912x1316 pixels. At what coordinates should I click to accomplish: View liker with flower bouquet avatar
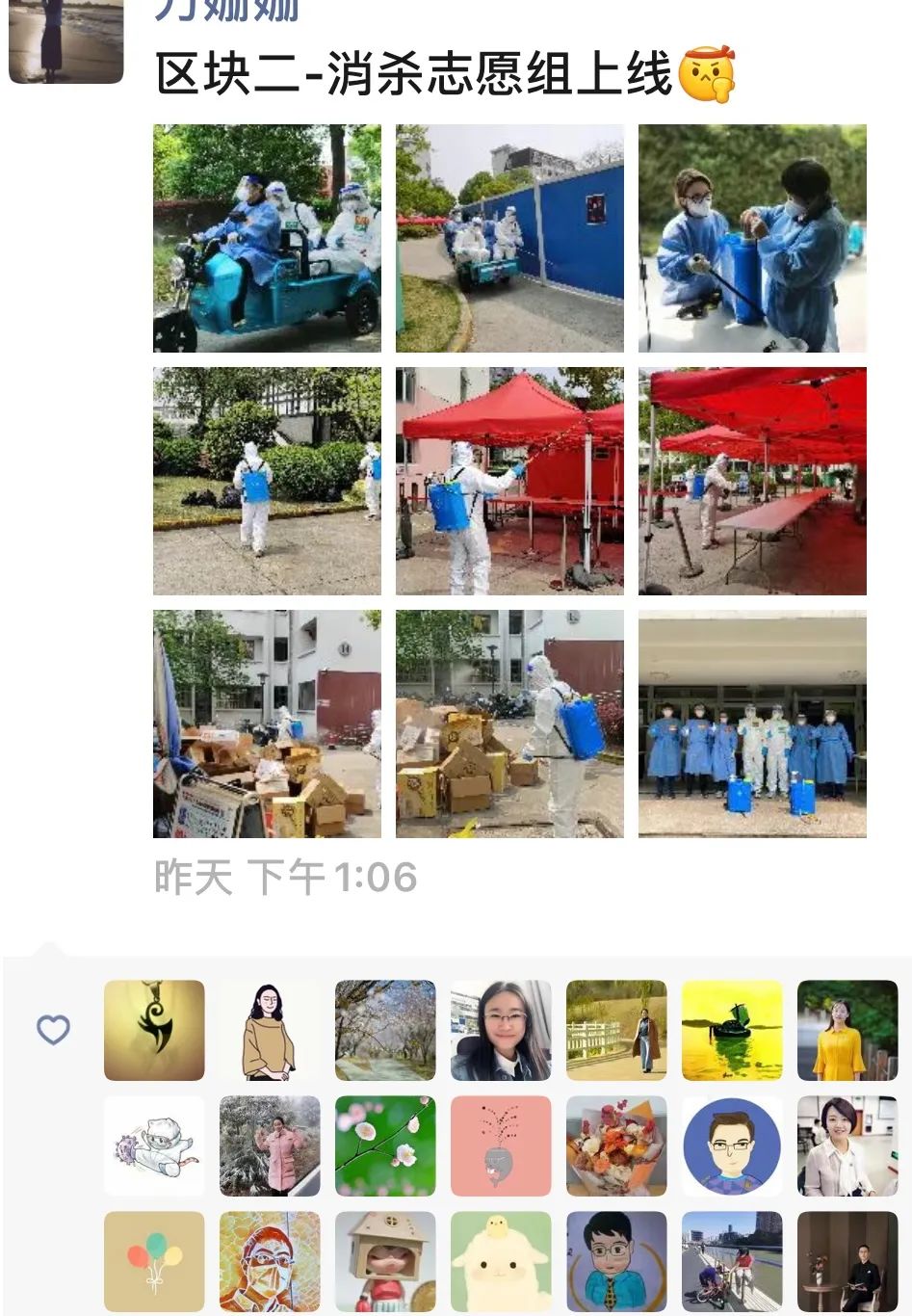click(616, 1145)
